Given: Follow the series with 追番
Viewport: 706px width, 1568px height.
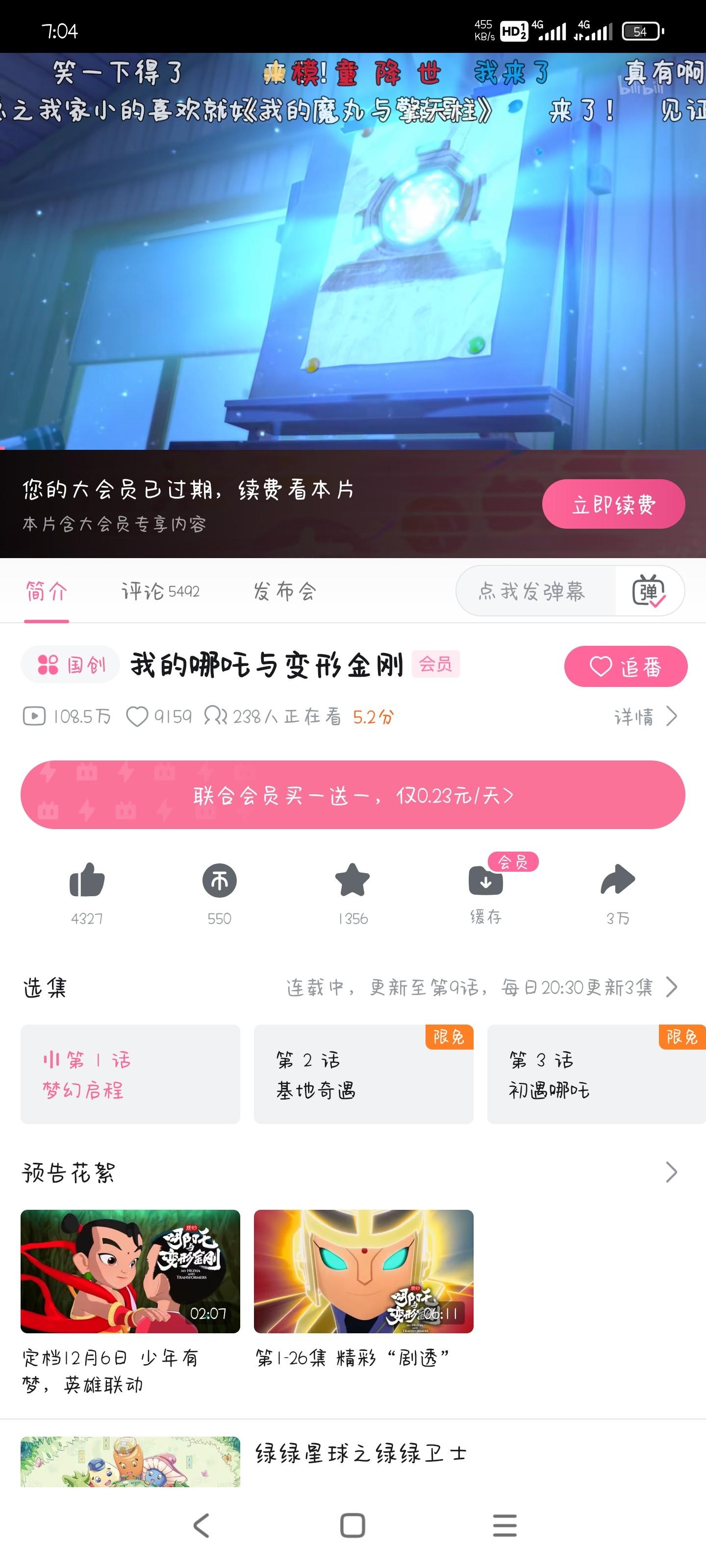Looking at the screenshot, I should pos(625,666).
